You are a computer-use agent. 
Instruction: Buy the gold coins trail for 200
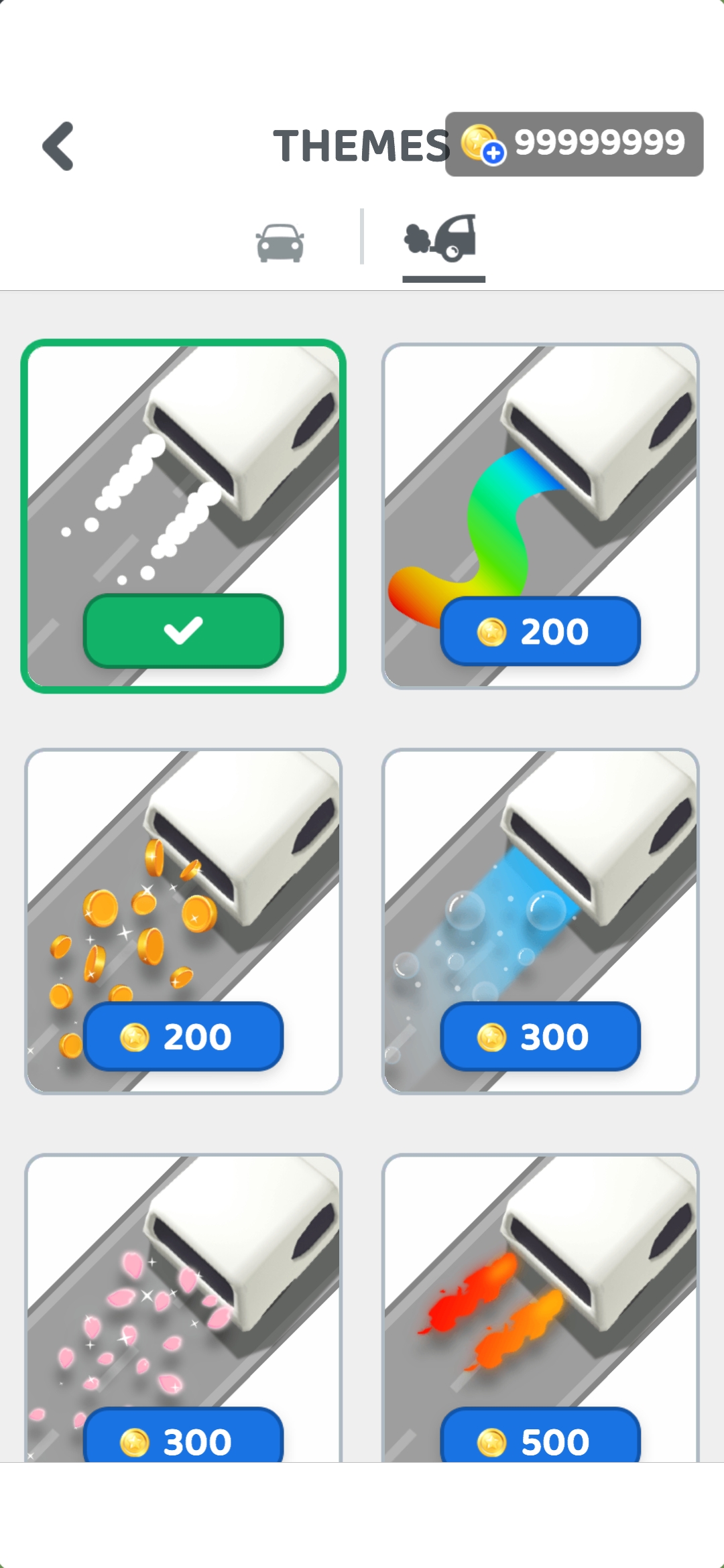[183, 1037]
